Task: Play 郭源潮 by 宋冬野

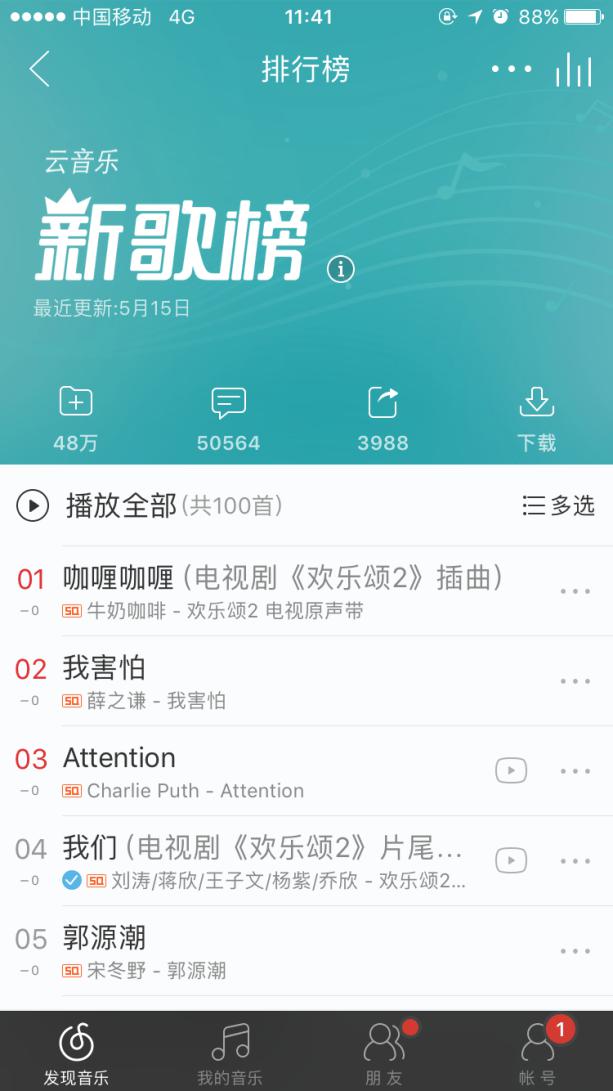Action: [250, 950]
